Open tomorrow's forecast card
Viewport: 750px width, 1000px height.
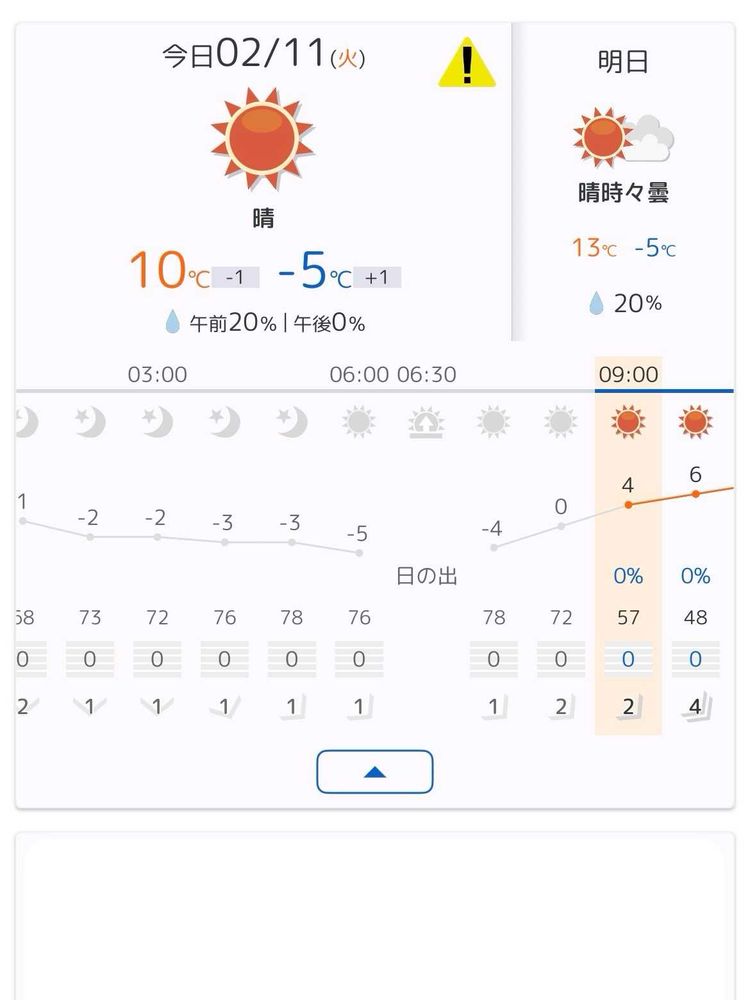point(624,182)
